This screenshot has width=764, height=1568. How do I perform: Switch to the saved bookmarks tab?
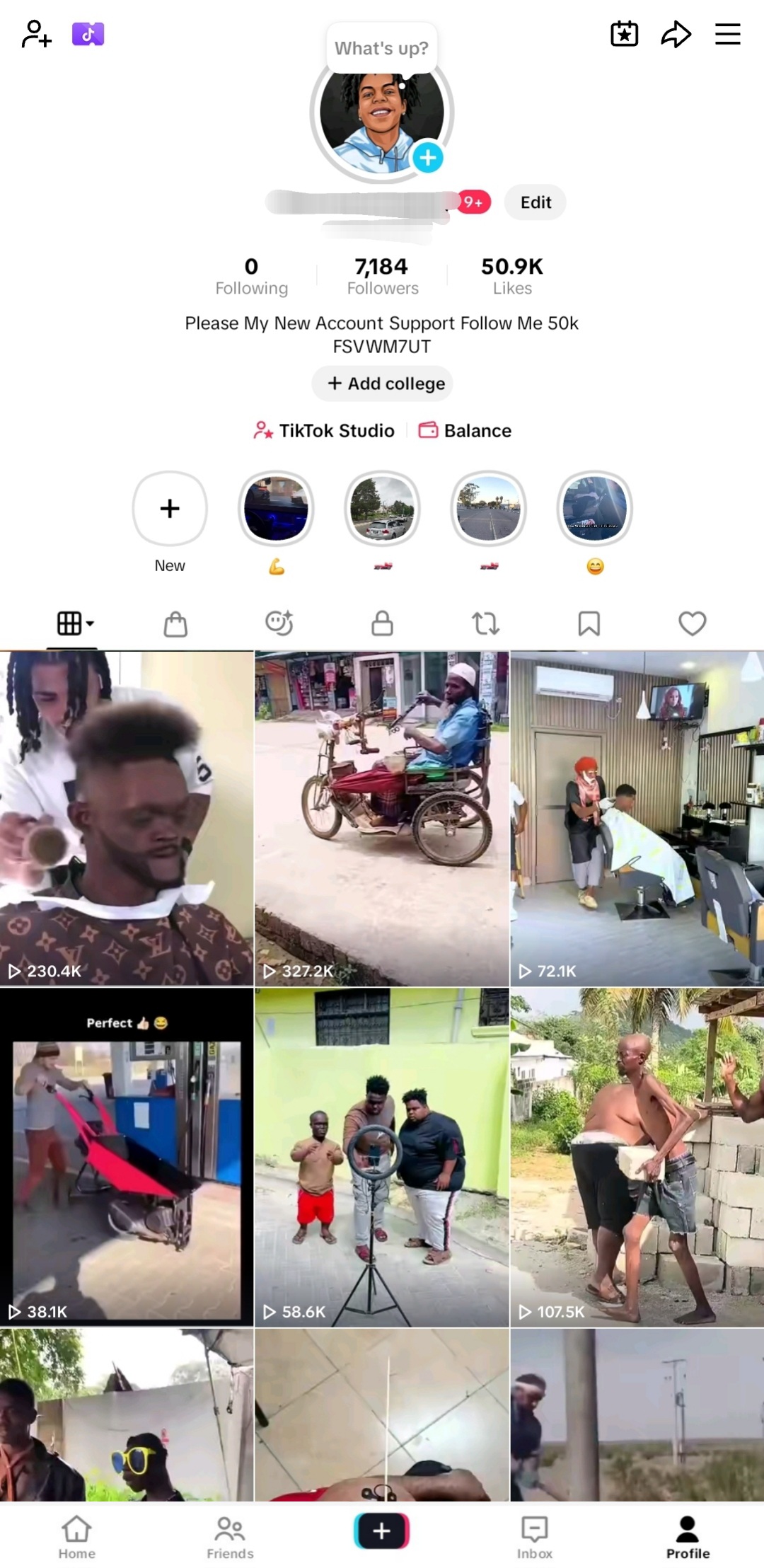[589, 623]
